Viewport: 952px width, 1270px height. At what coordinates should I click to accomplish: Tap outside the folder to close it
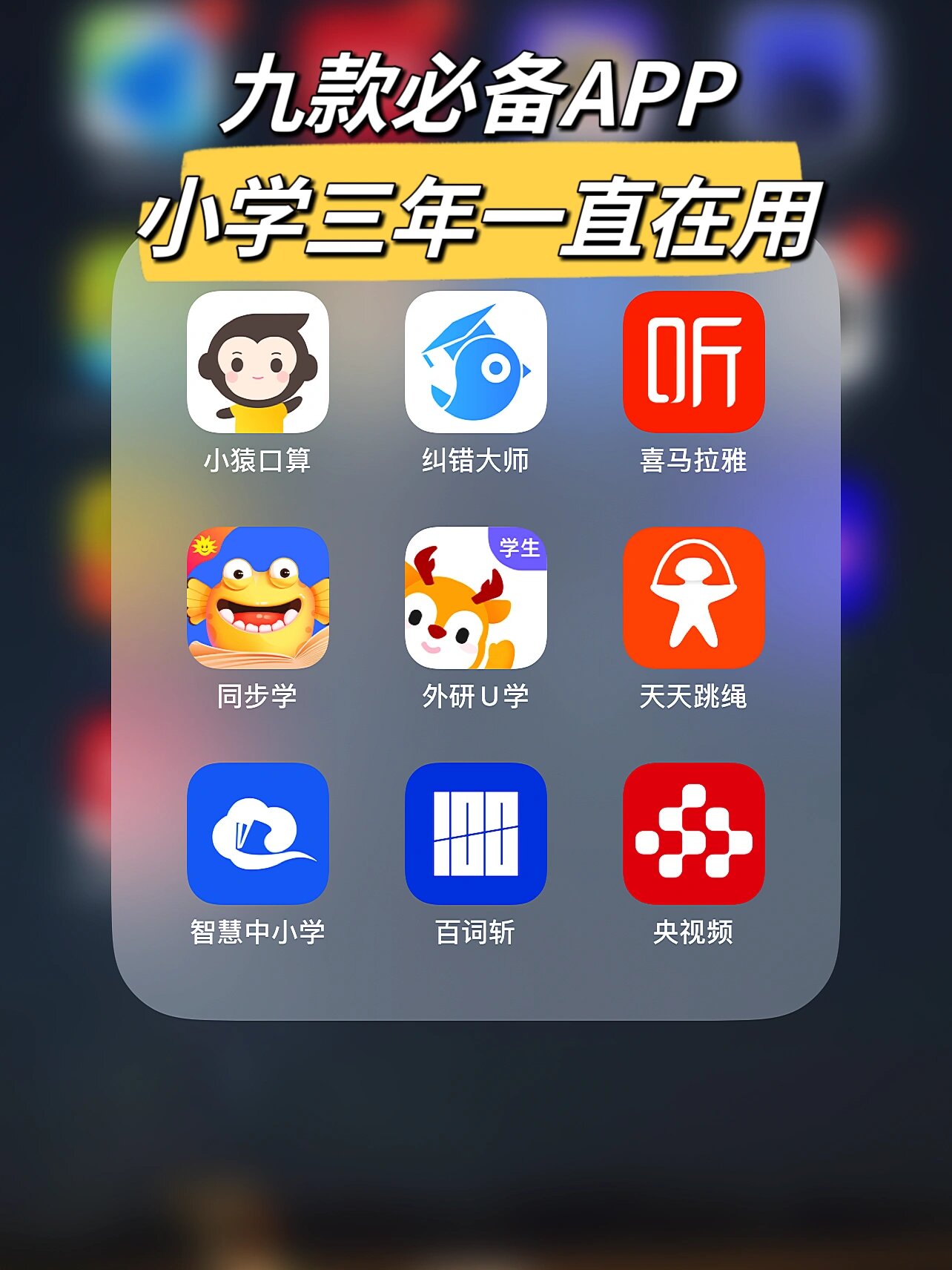click(476, 1157)
